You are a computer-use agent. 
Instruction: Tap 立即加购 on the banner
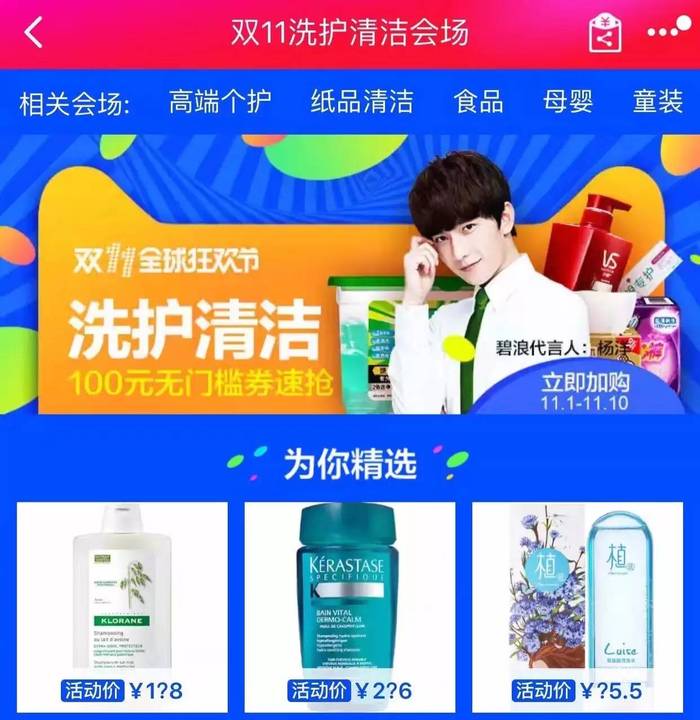coord(585,383)
